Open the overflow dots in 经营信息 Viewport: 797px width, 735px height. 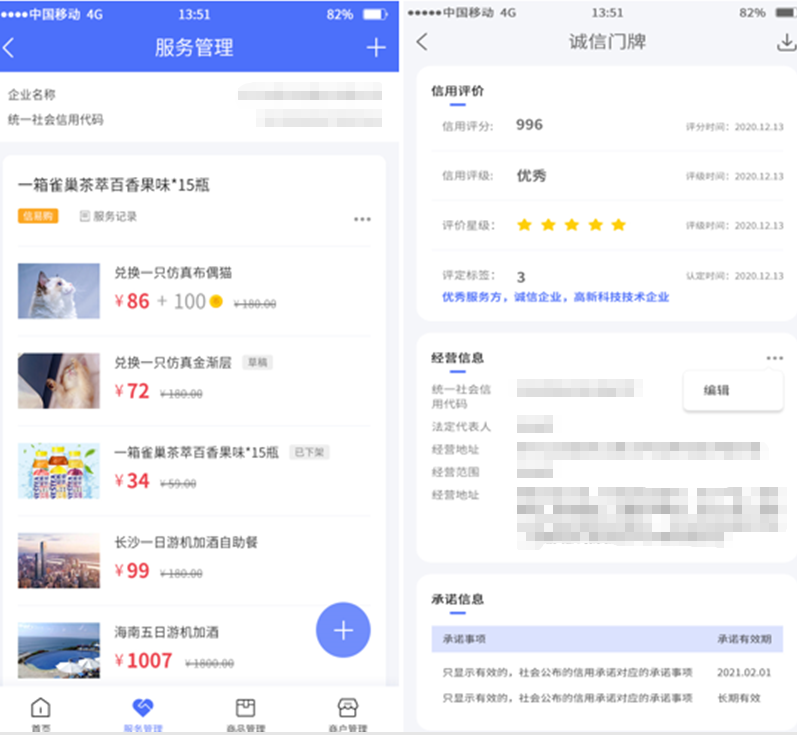[x=774, y=358]
